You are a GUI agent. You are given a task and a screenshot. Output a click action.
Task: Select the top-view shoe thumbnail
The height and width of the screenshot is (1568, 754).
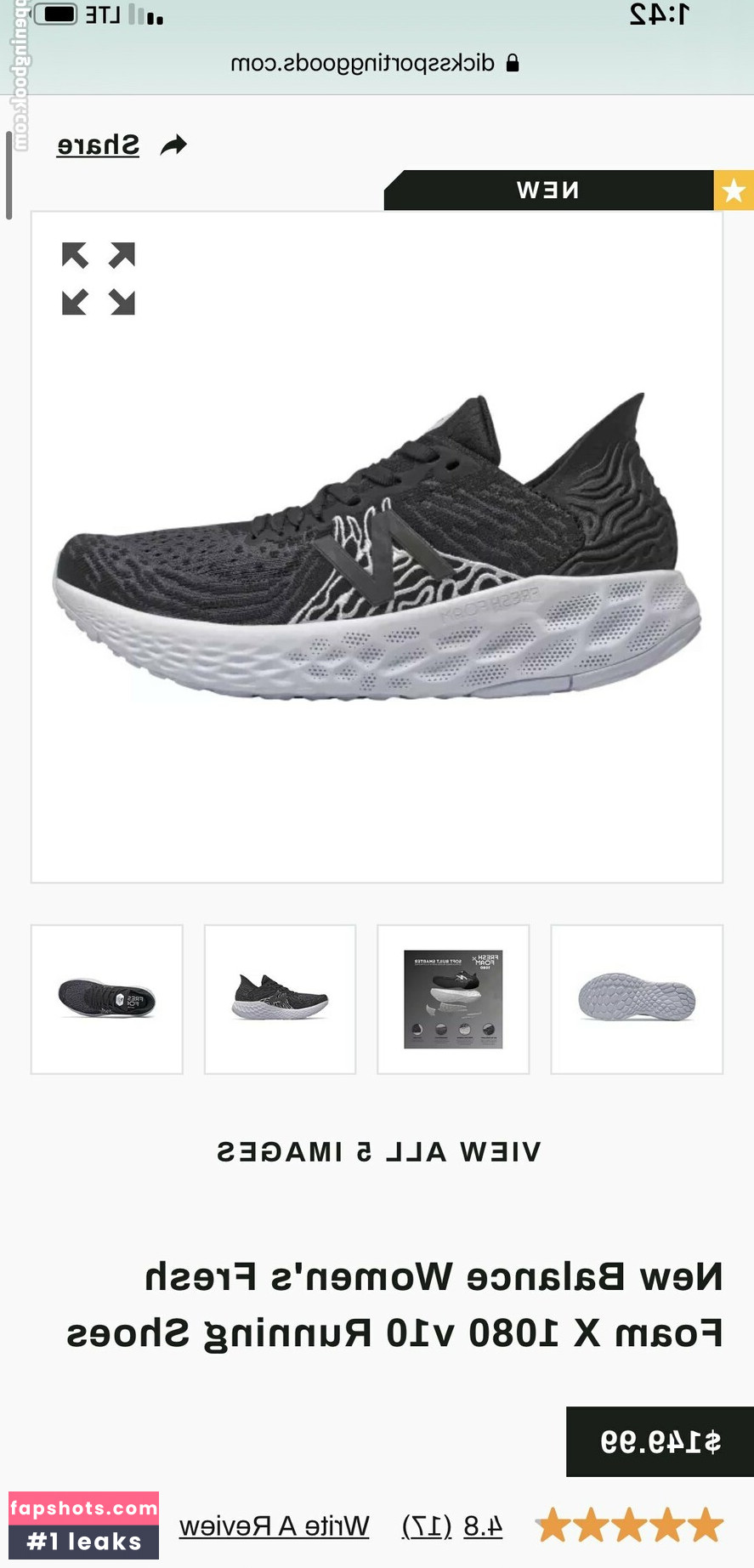coord(107,999)
